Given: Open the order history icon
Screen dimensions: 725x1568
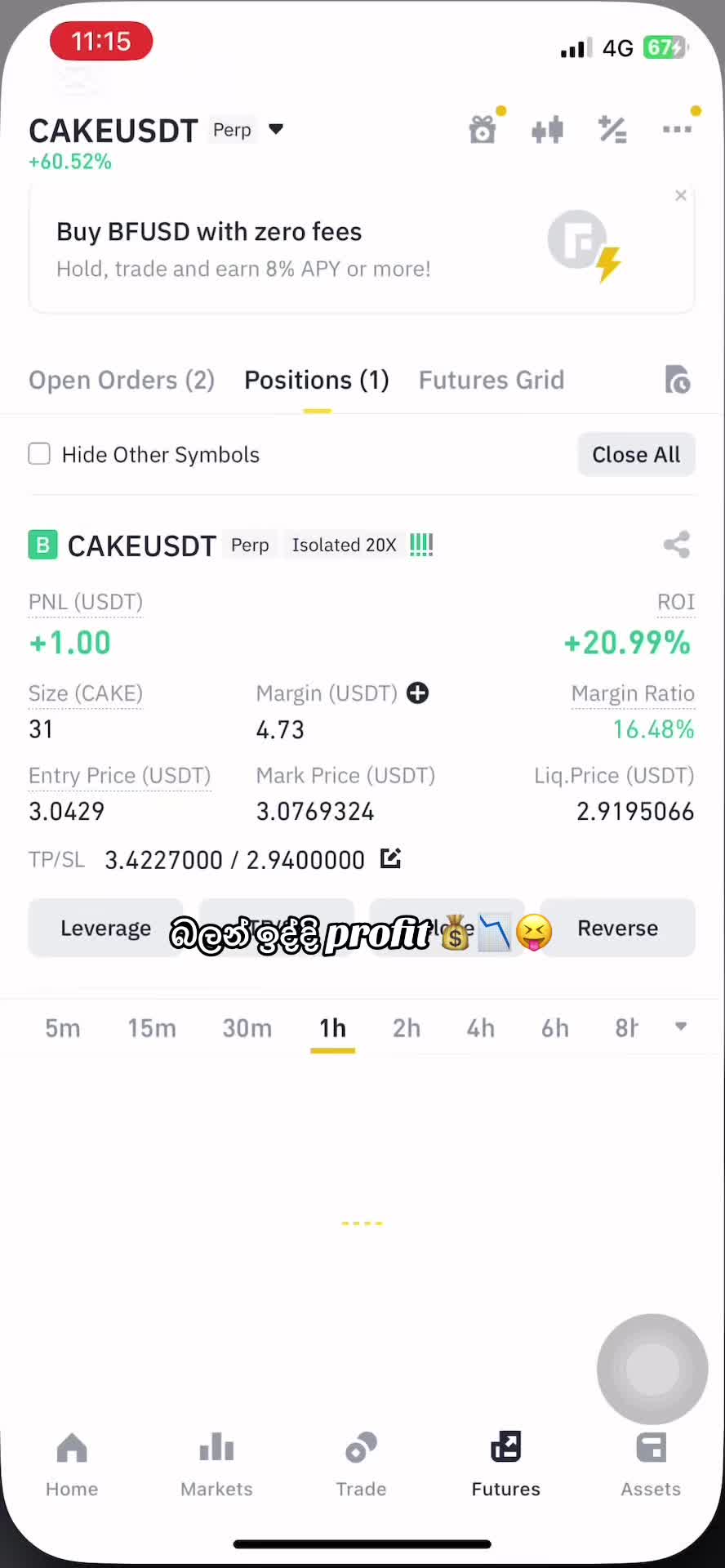Looking at the screenshot, I should point(678,381).
